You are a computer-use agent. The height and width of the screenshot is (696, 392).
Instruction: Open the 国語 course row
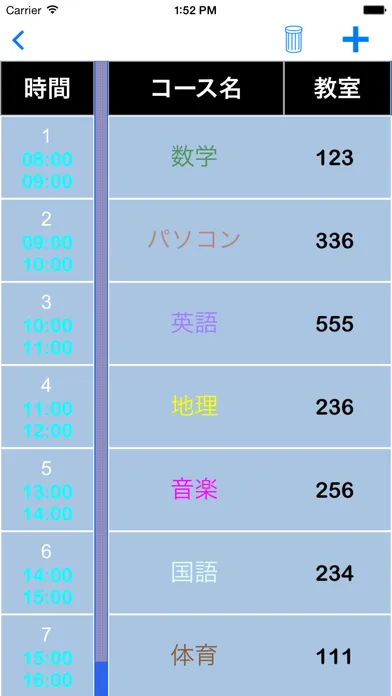[249, 573]
